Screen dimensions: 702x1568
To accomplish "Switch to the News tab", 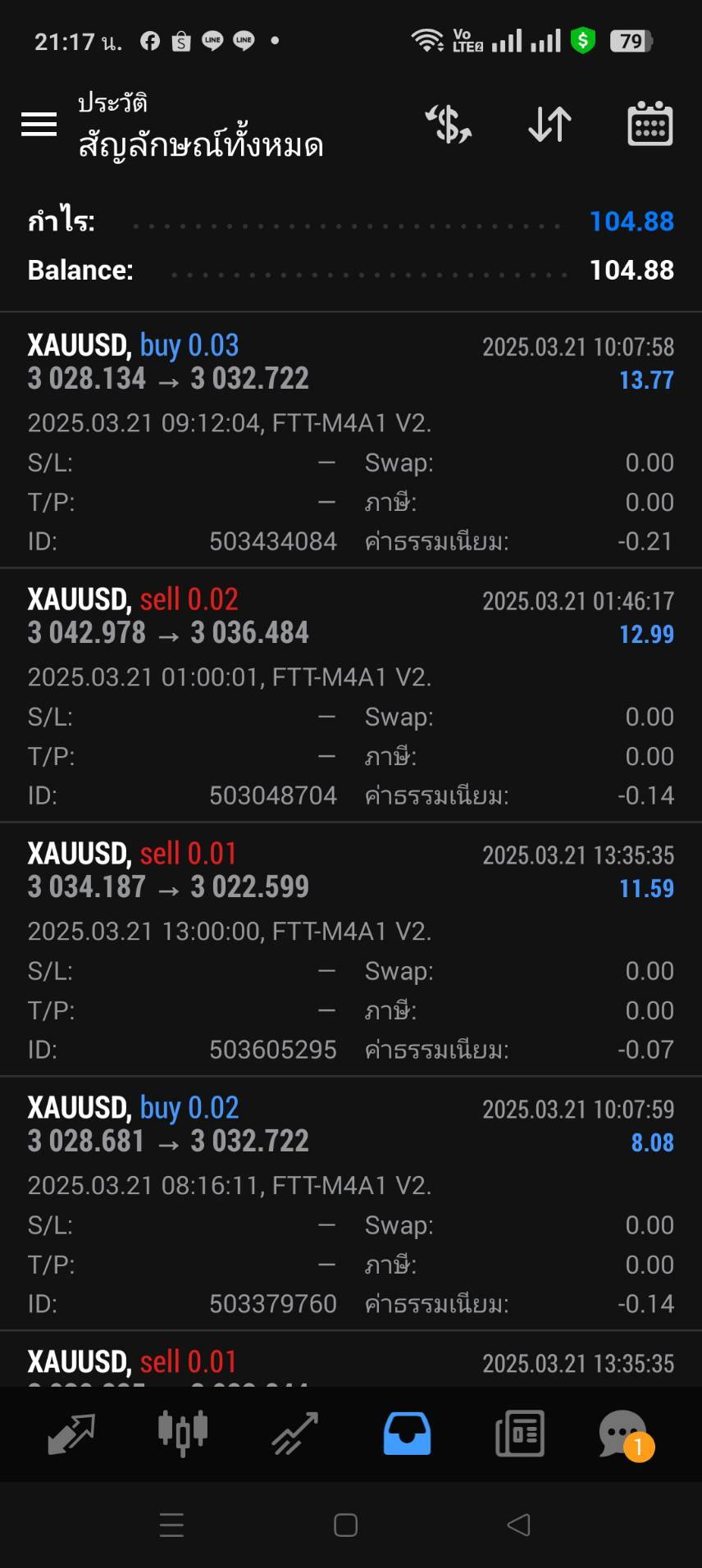I will pos(520,1434).
